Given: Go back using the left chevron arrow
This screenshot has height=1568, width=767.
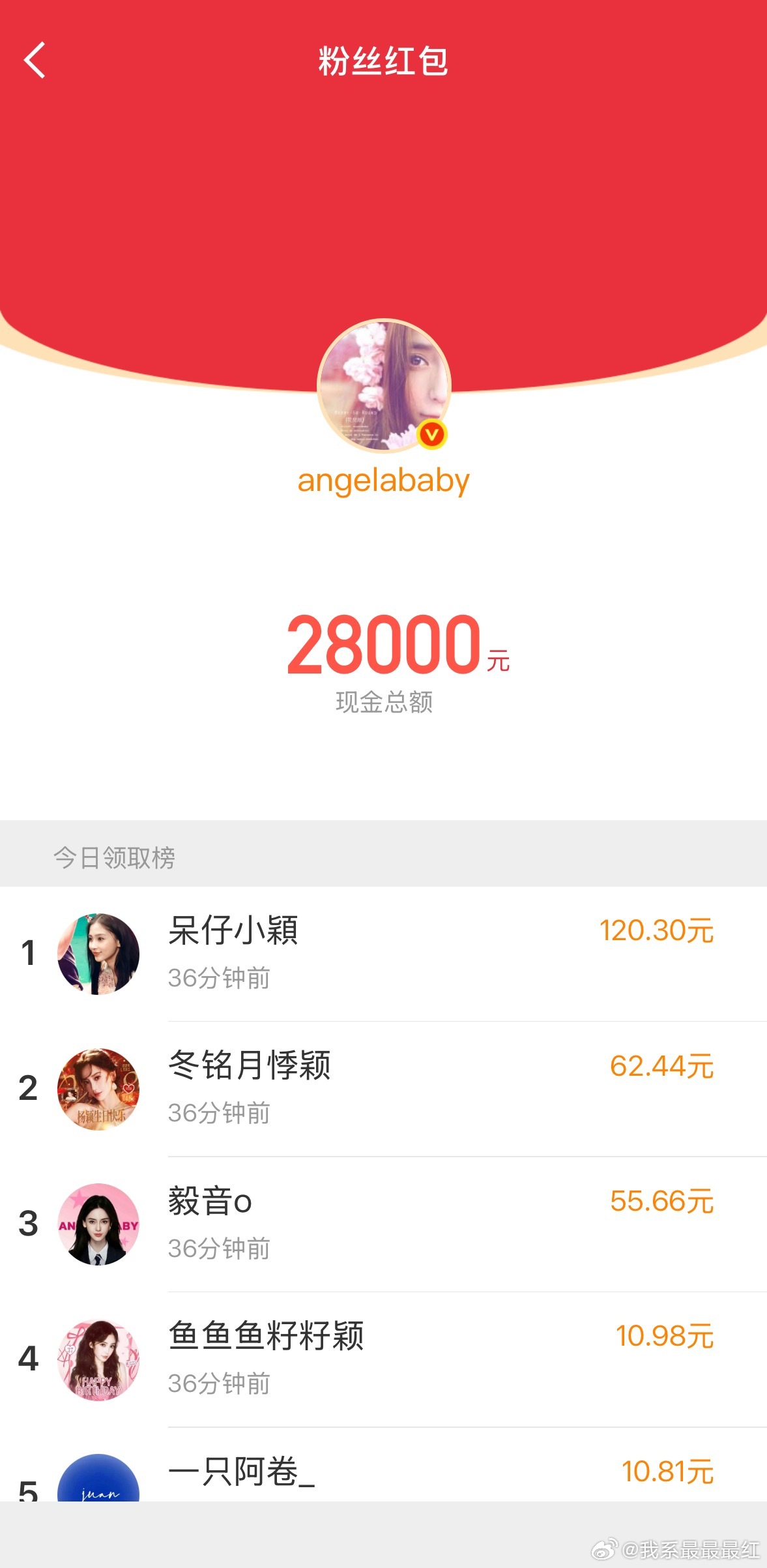Looking at the screenshot, I should point(34,62).
